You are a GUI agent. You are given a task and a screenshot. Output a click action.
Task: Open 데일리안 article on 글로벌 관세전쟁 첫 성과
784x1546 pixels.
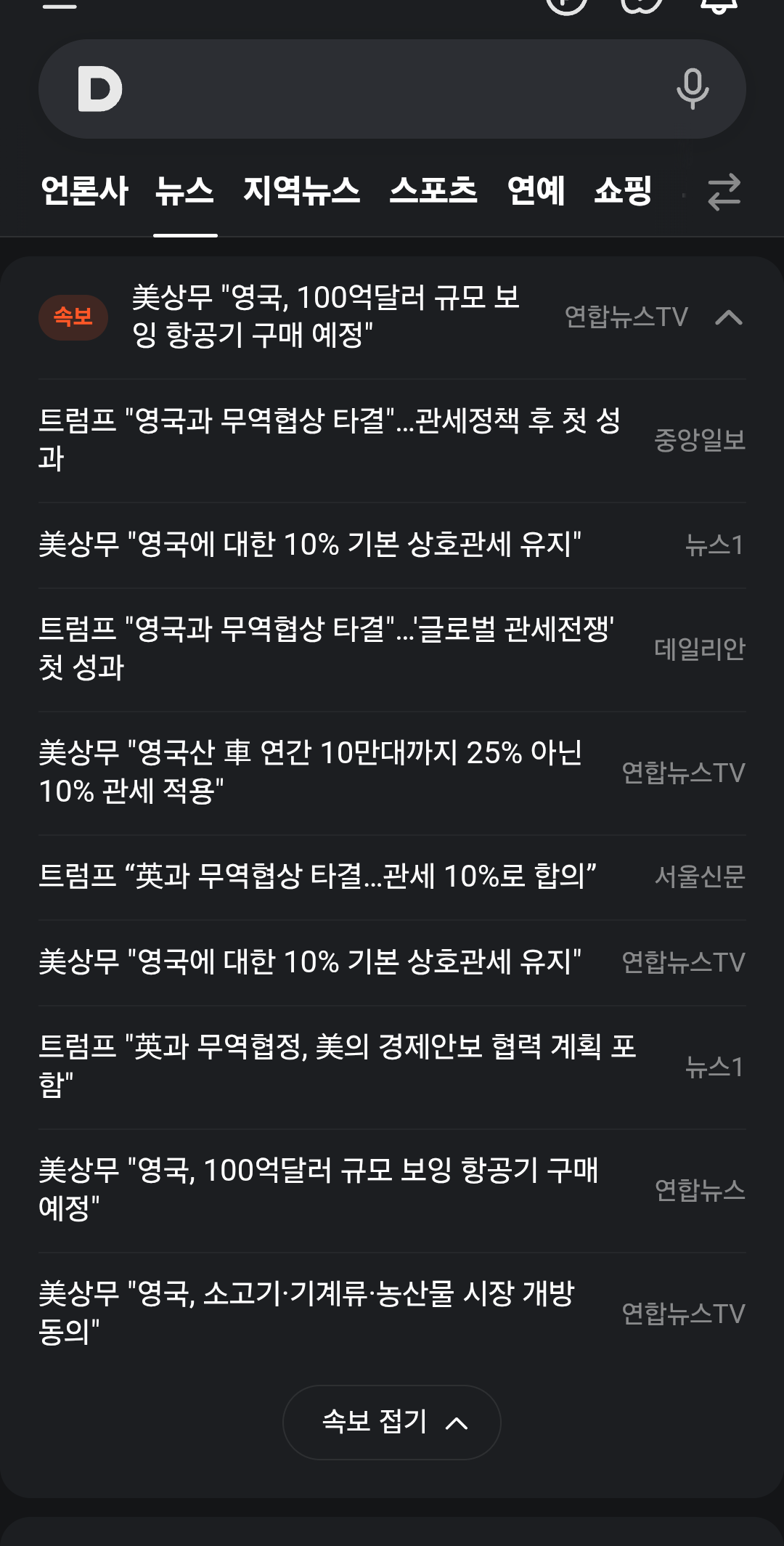point(327,648)
